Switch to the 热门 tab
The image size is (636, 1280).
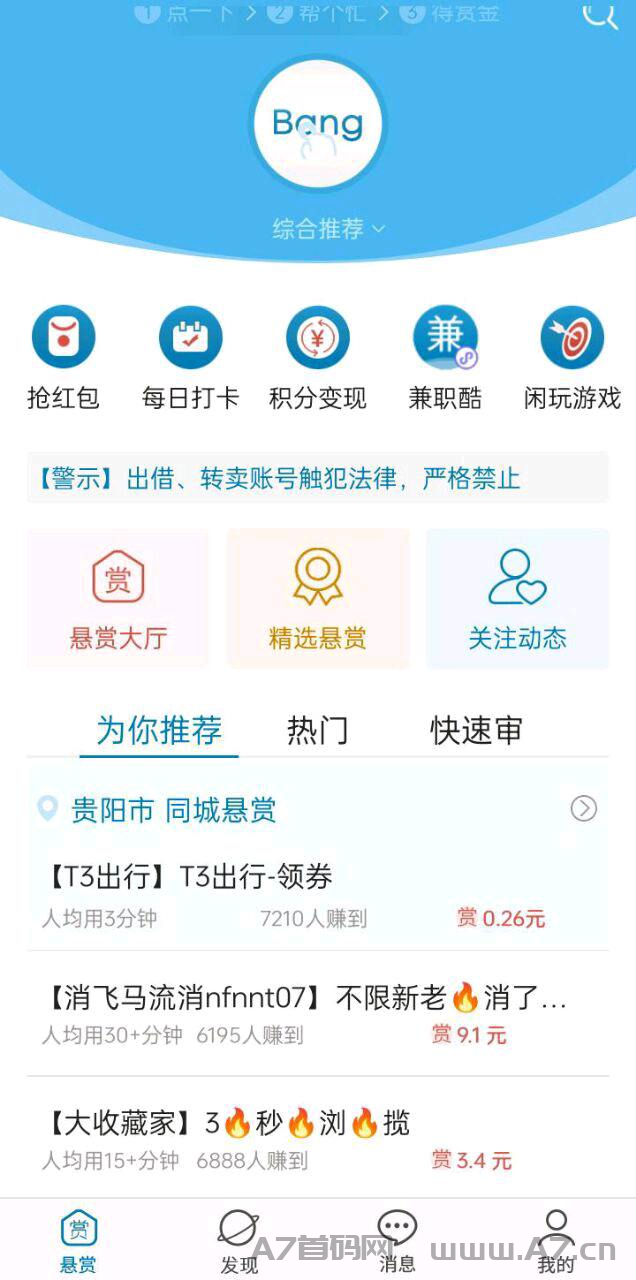pos(317,730)
